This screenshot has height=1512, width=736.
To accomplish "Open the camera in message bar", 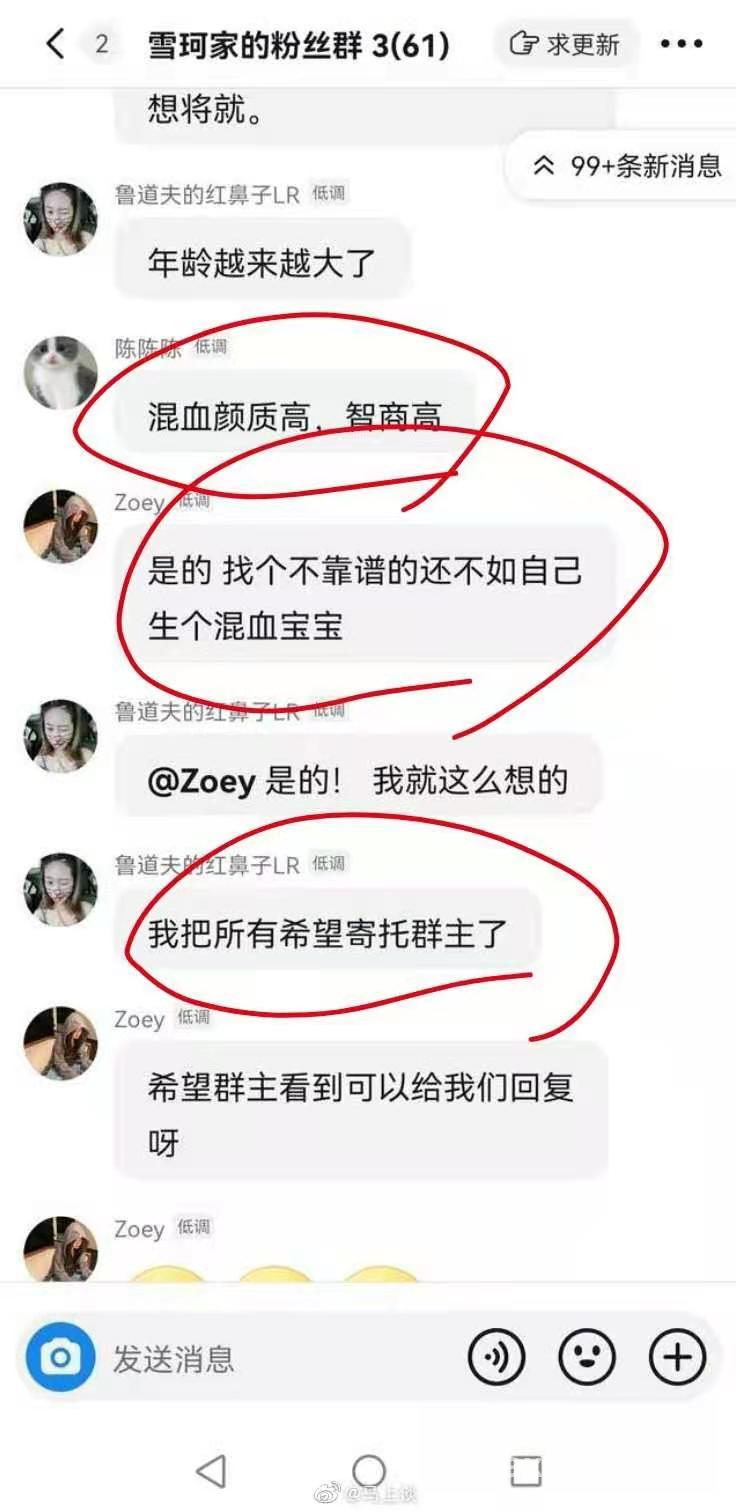I will (60, 1358).
